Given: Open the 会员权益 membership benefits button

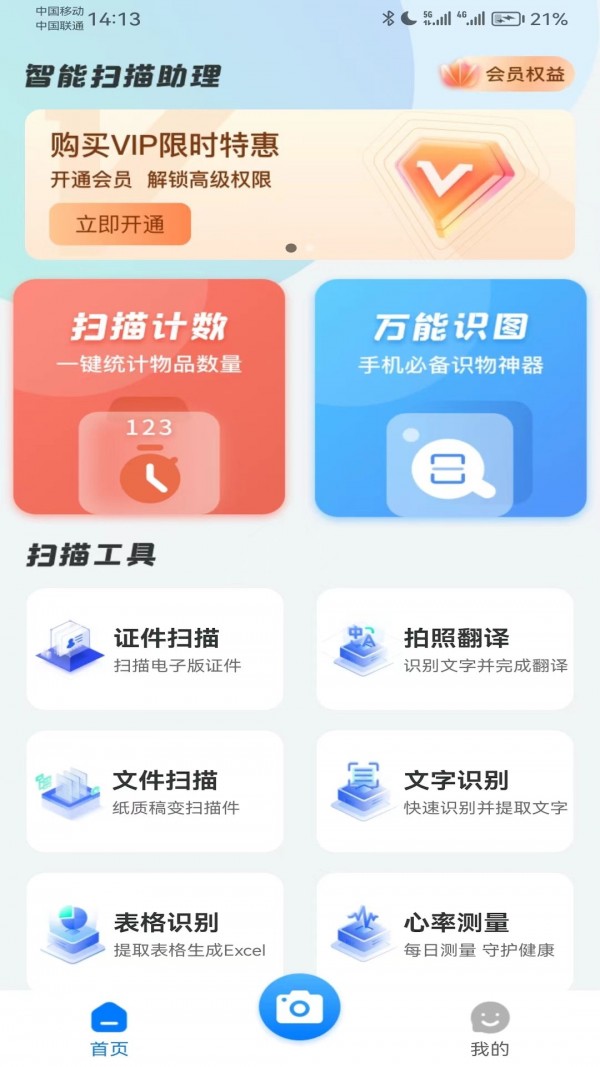Looking at the screenshot, I should click(507, 74).
